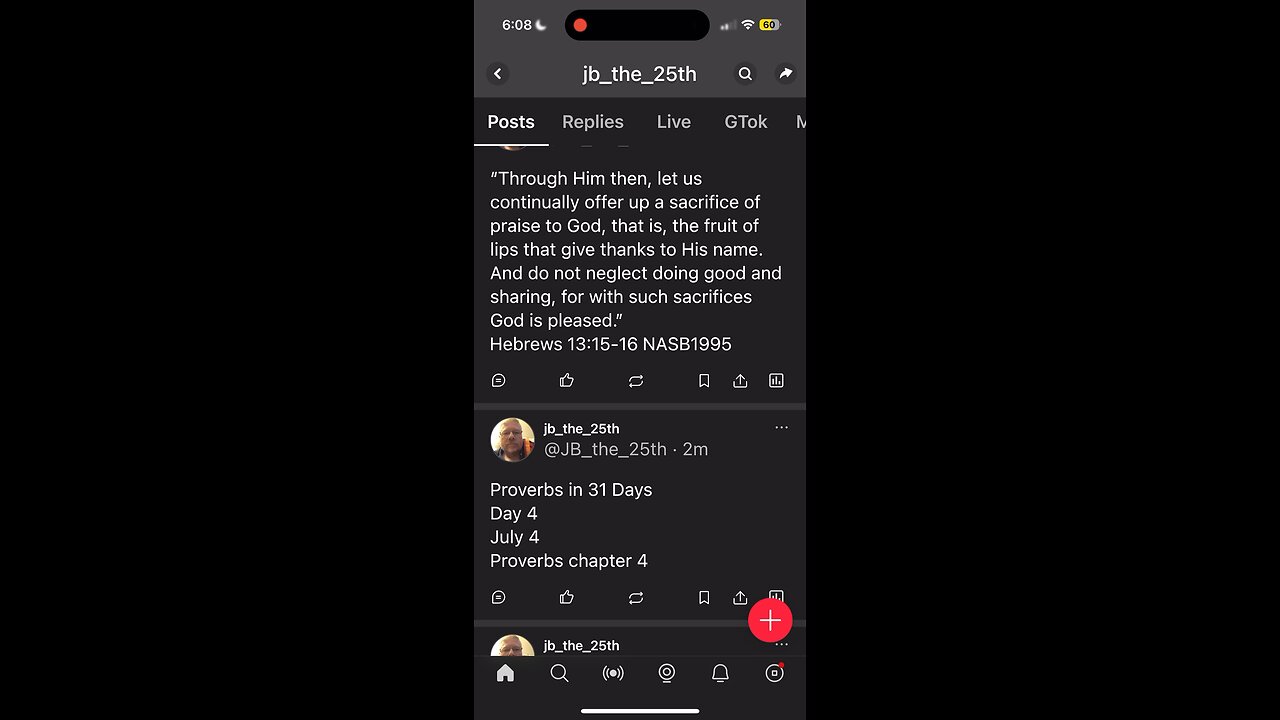Open overflow menu on Proverbs in 31 Days post
Screen dimensions: 1280x720
781,427
